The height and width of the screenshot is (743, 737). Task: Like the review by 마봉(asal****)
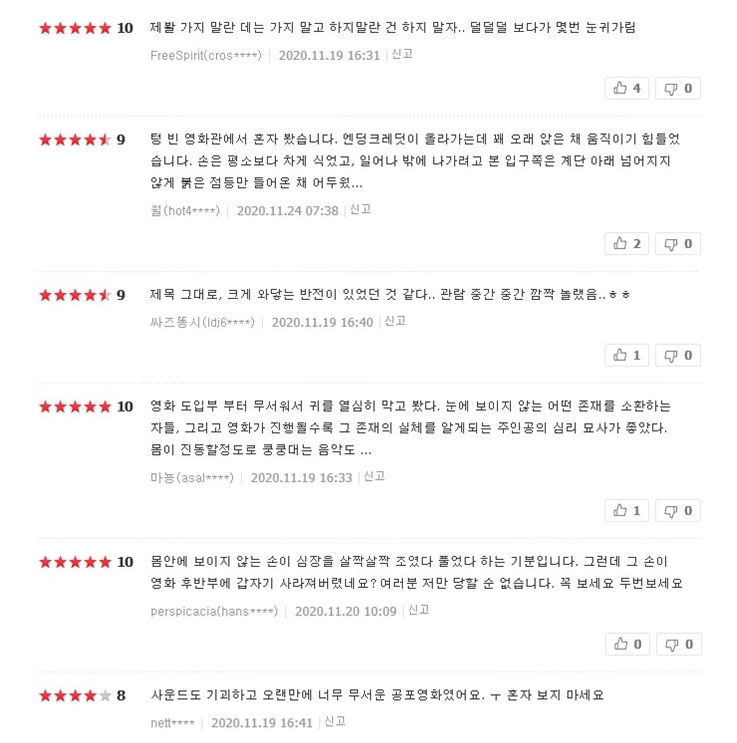[627, 511]
